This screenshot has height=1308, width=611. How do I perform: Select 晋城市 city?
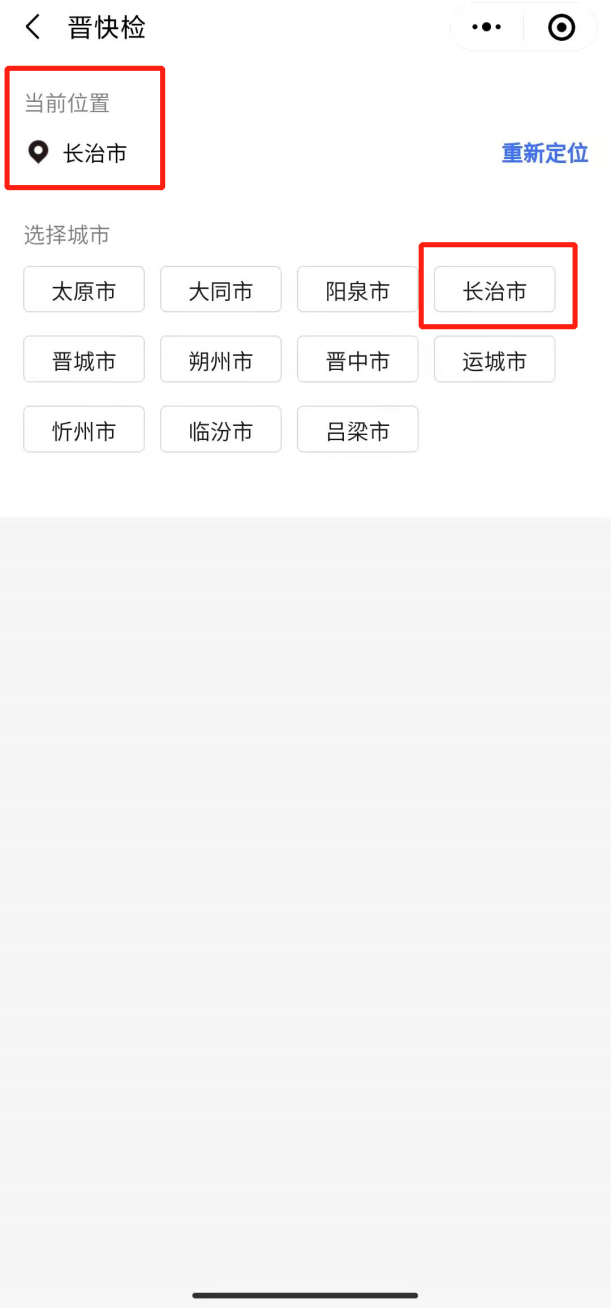(84, 361)
